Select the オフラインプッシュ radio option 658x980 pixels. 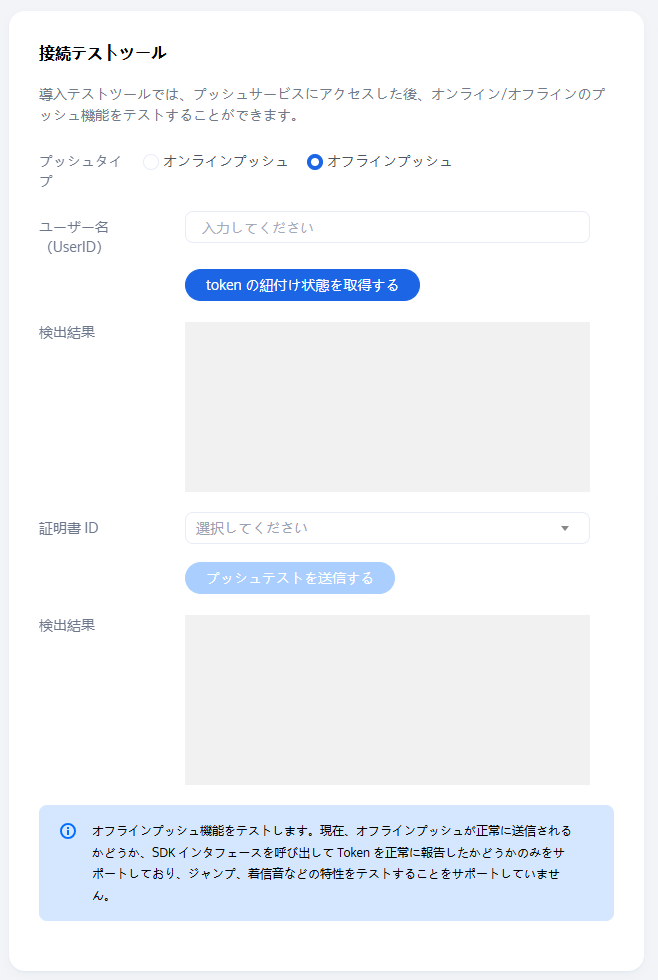coord(315,162)
